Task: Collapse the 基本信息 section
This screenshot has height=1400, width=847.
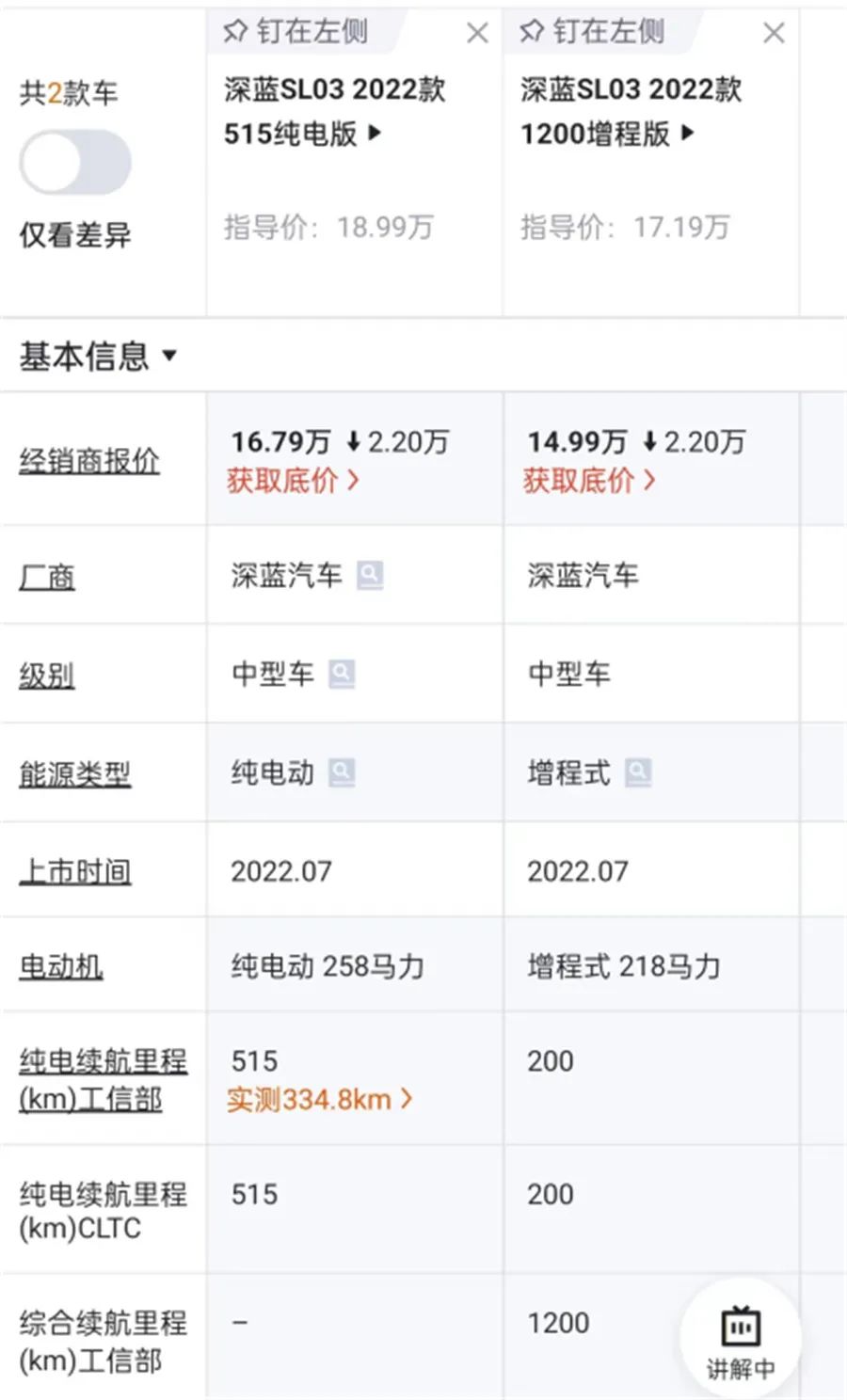Action: (x=98, y=356)
